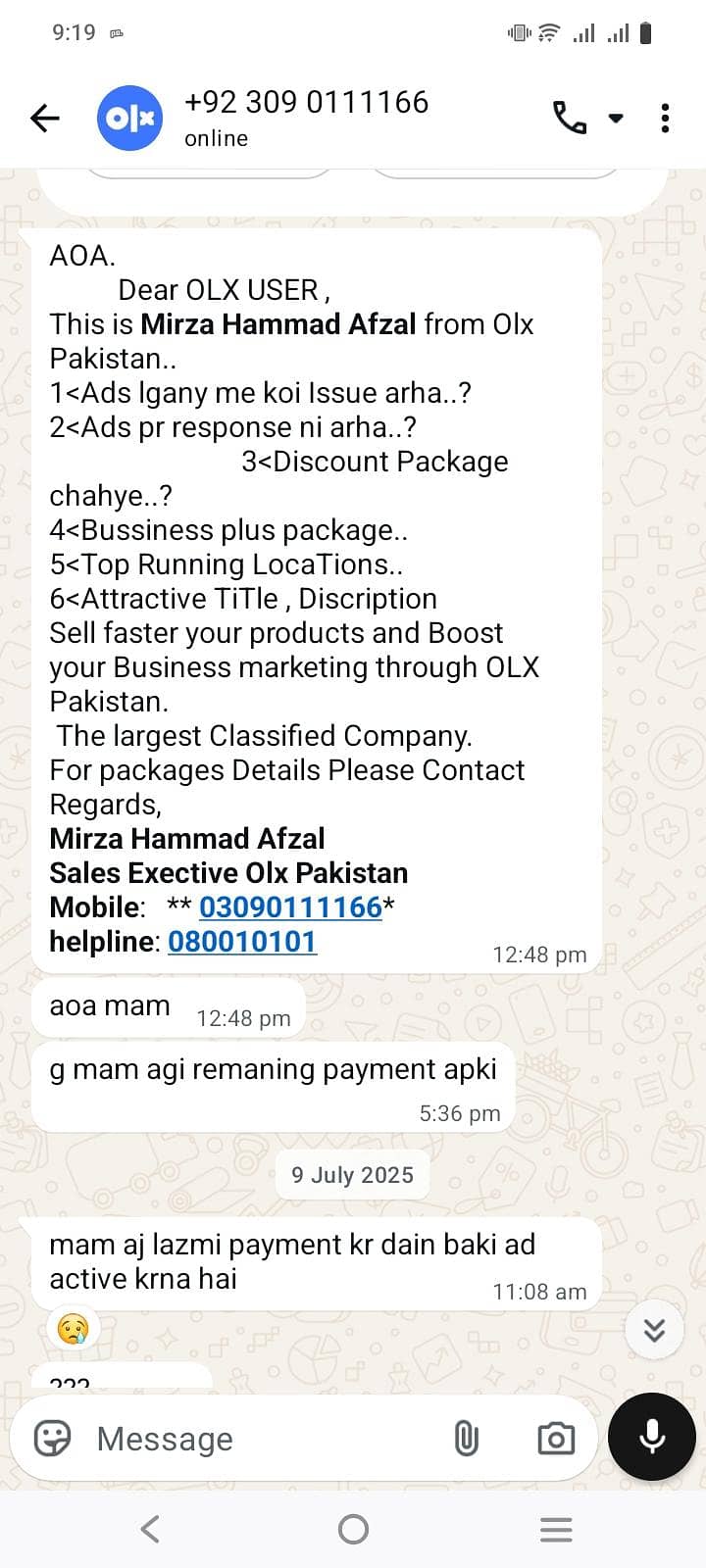Viewport: 706px width, 1568px height.
Task: Tap the mobile number link 03090111166
Action: click(290, 907)
